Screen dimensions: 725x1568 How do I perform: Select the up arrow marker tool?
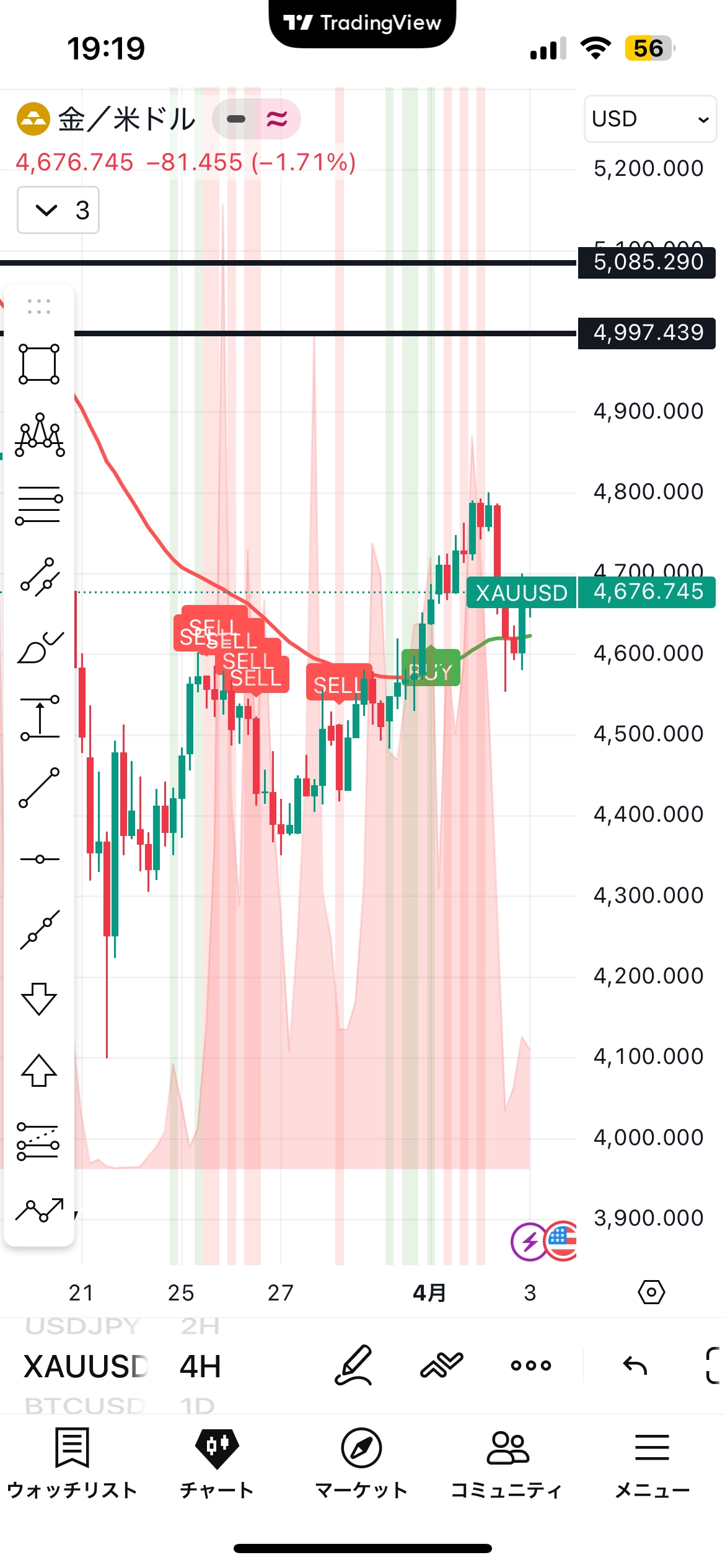pyautogui.click(x=39, y=1069)
